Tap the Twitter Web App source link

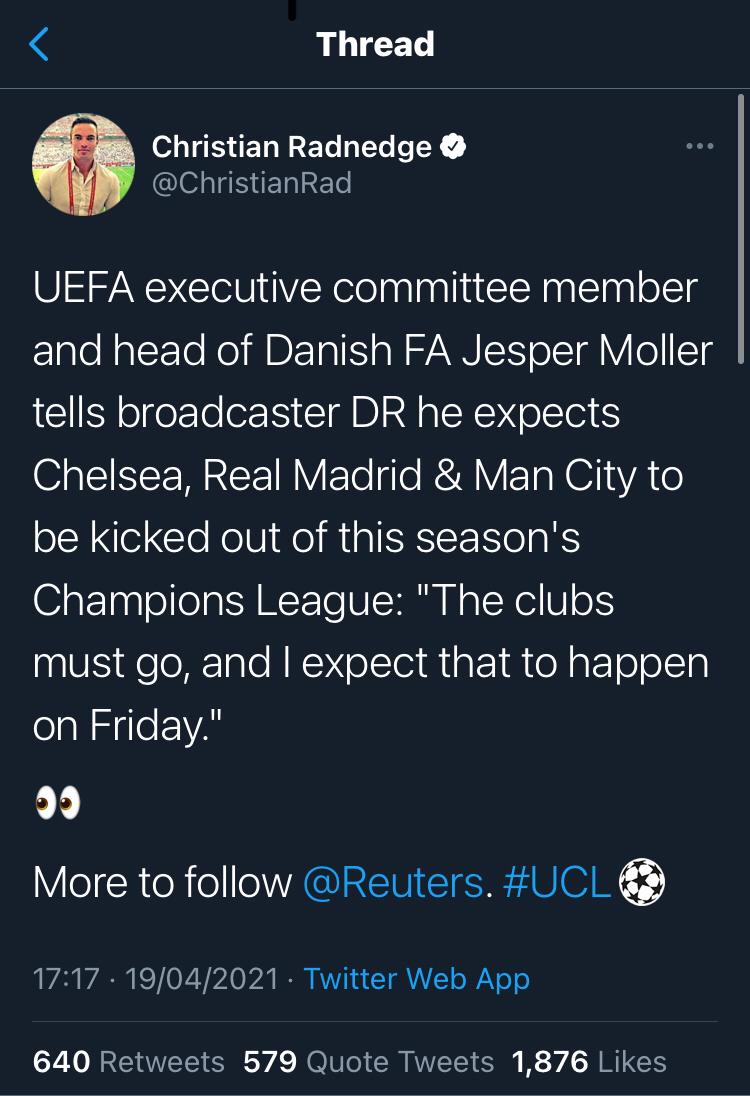click(416, 978)
